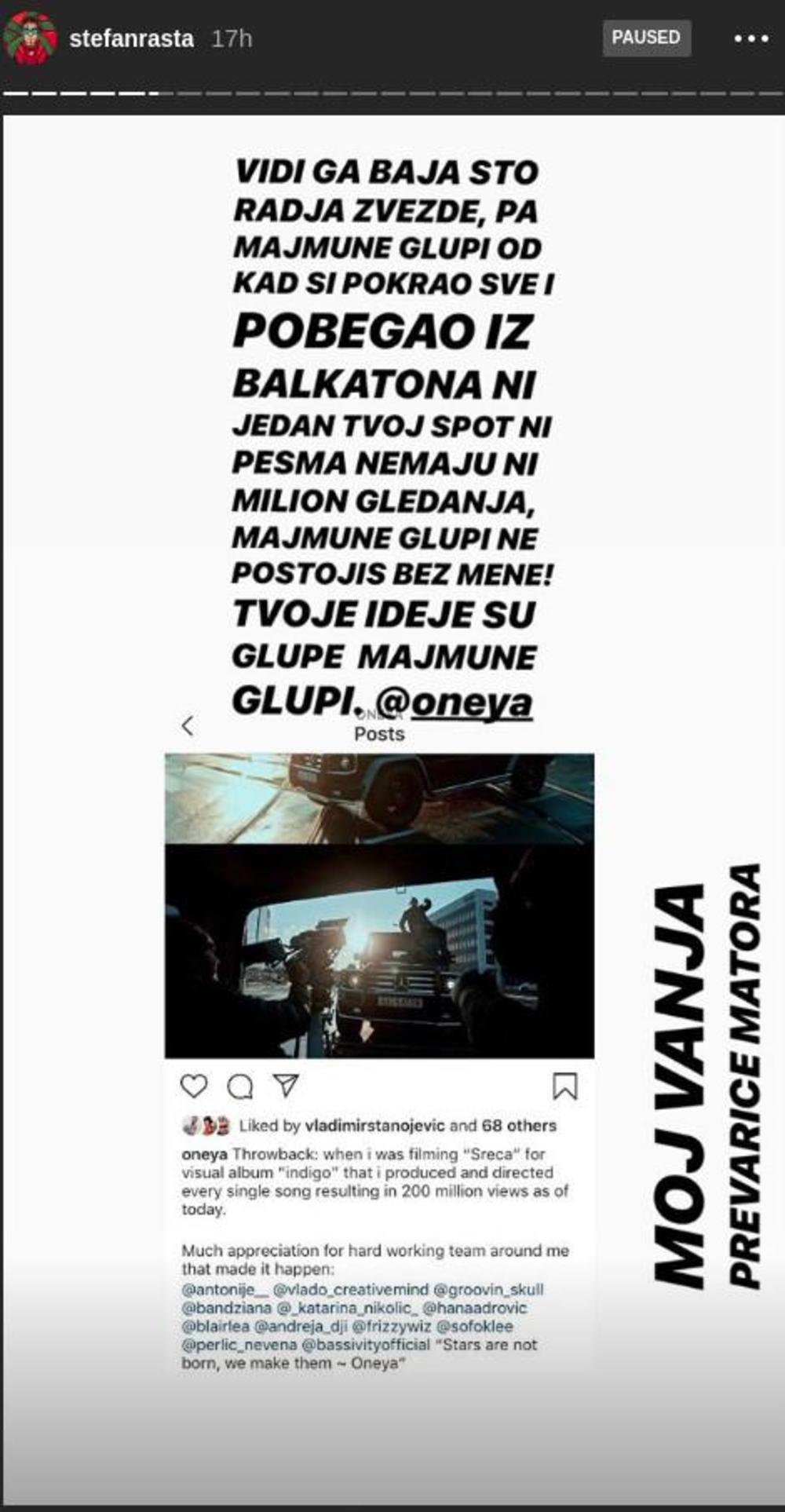Open stefanrasta's profile picture

(x=30, y=38)
